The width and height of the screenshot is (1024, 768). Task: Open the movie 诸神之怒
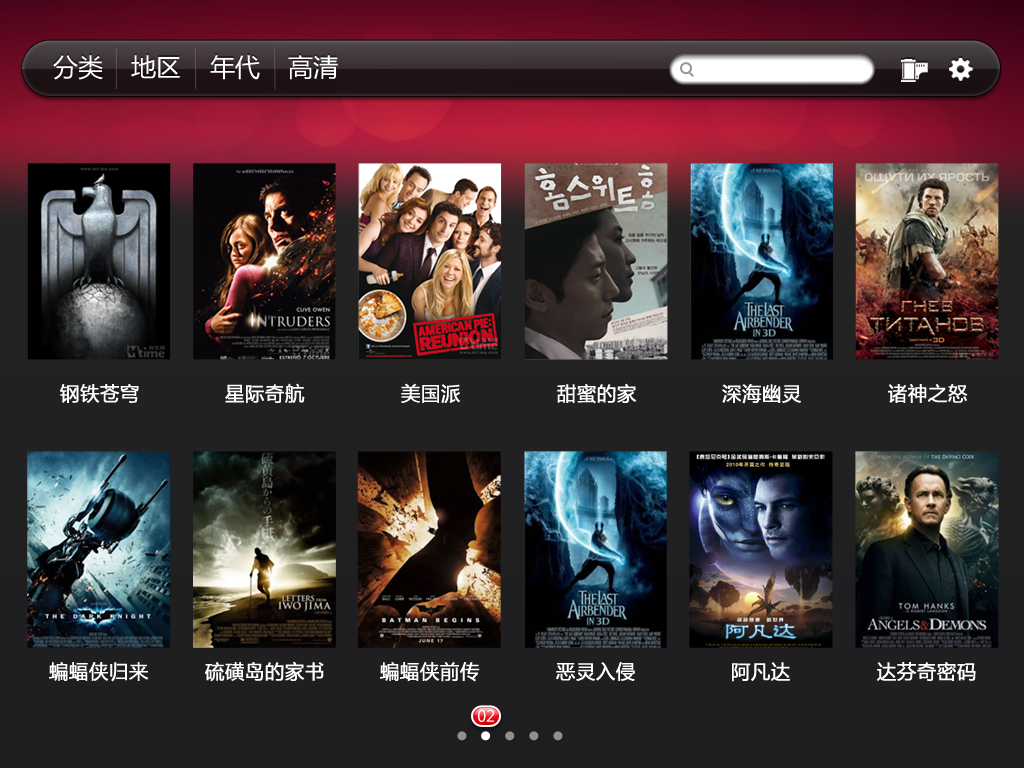927,262
